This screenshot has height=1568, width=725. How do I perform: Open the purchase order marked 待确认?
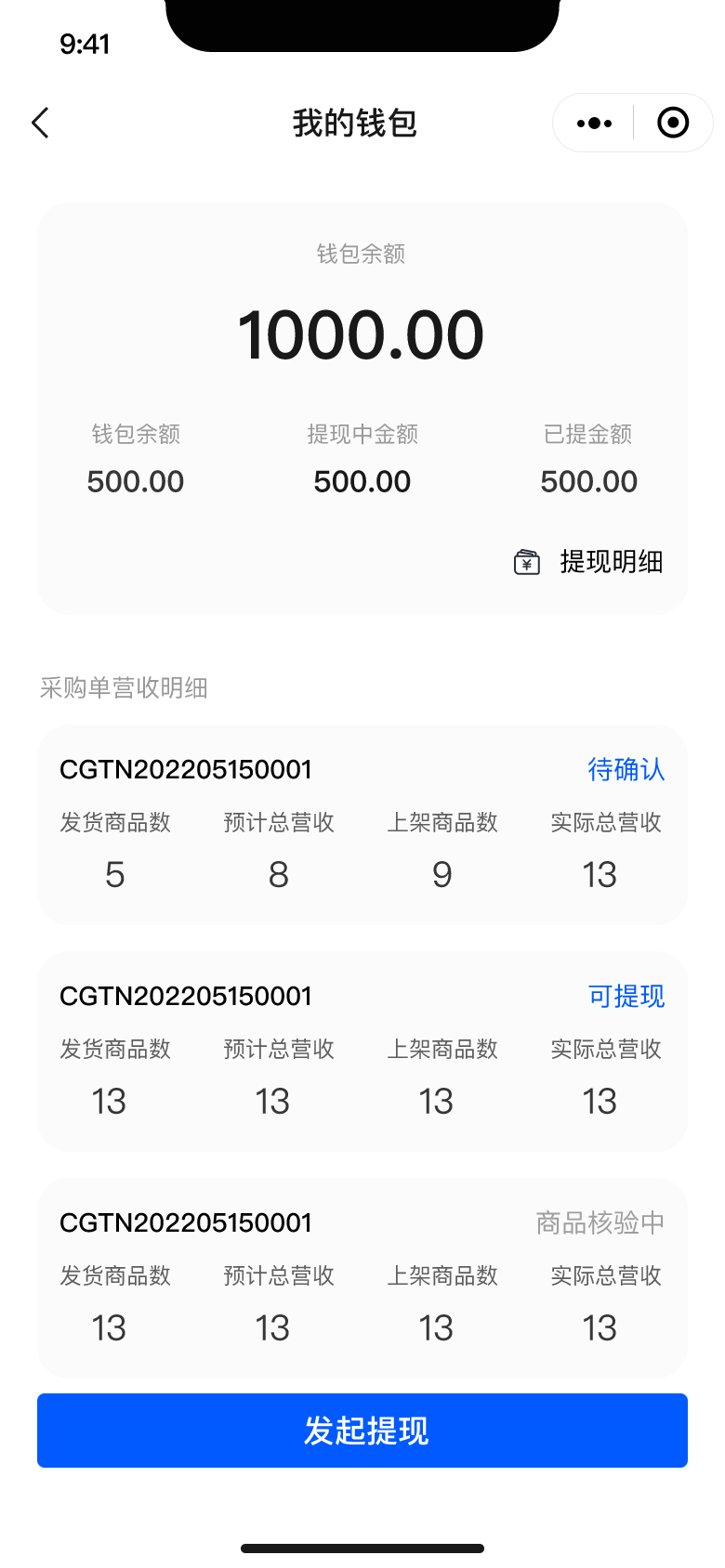pos(362,825)
